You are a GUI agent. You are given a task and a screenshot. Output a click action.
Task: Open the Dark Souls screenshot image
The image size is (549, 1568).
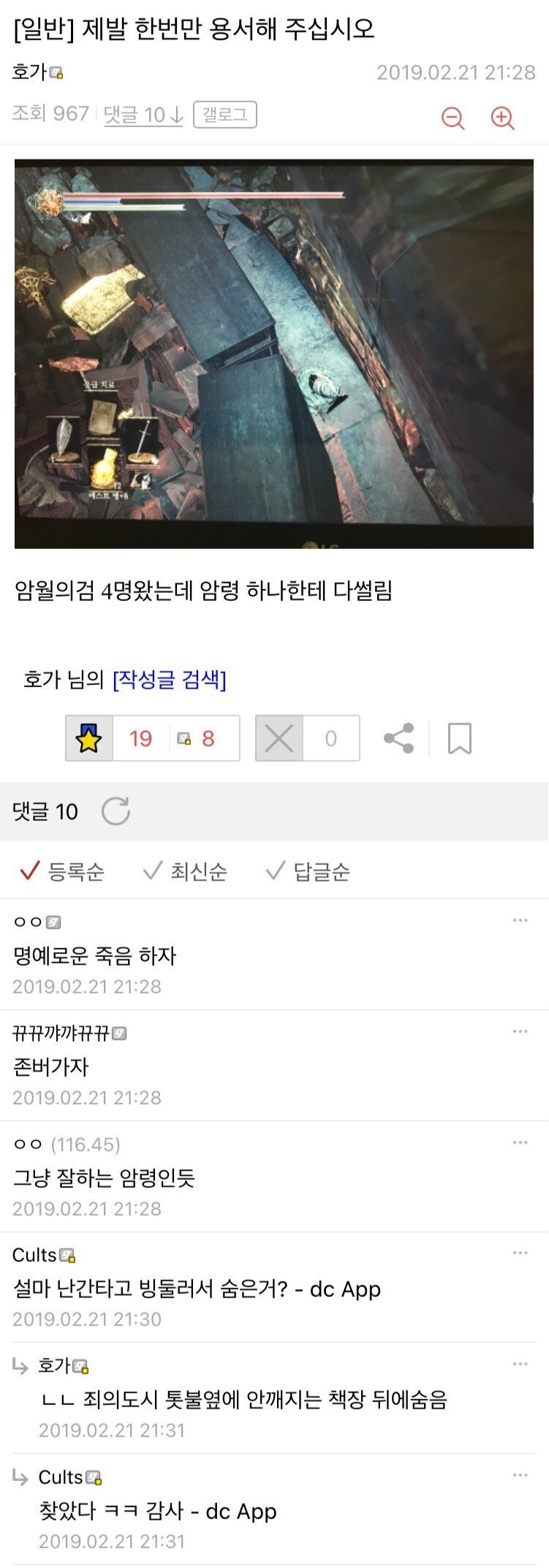pyautogui.click(x=274, y=354)
